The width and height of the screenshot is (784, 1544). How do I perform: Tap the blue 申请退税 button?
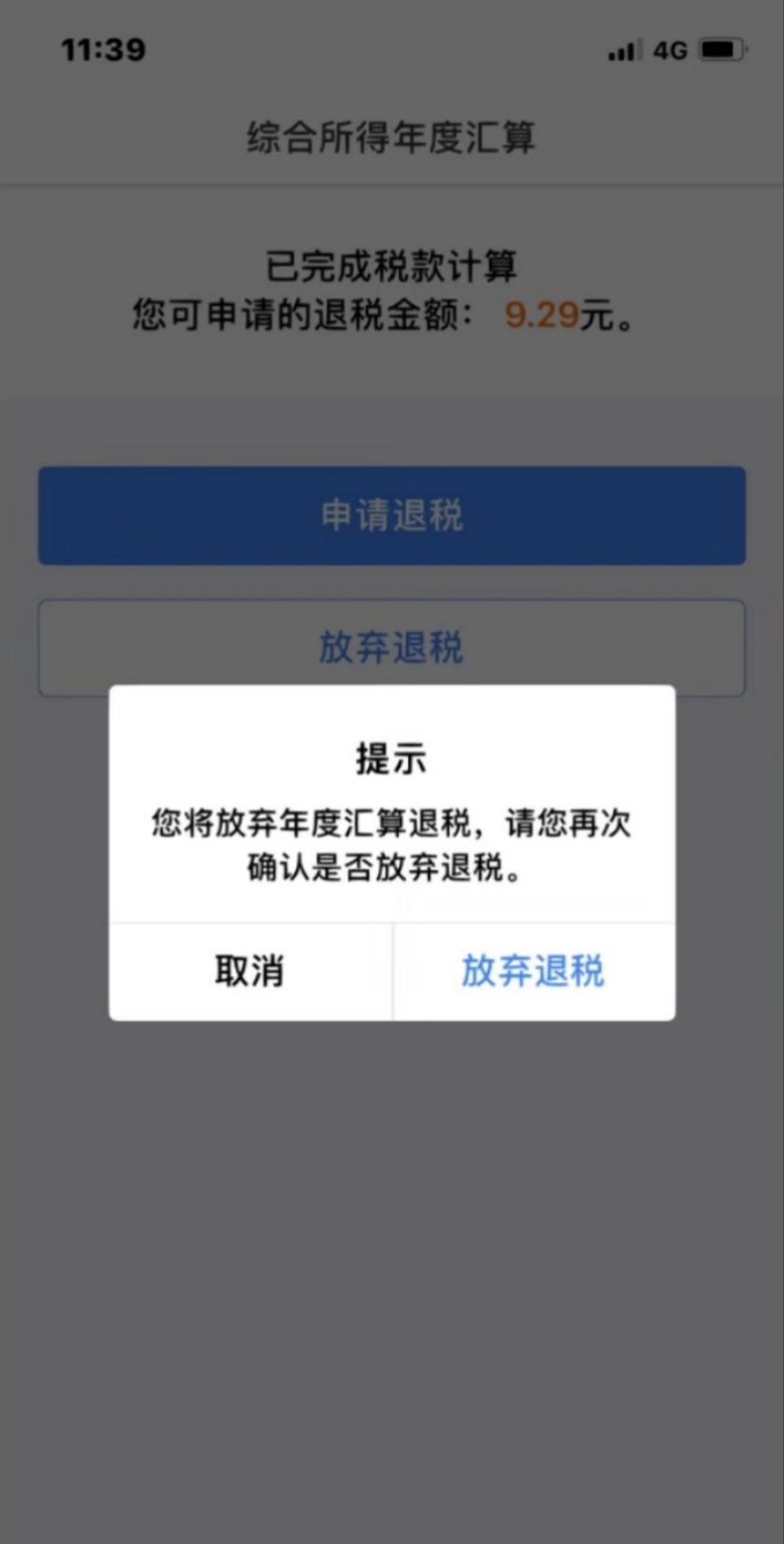[392, 516]
